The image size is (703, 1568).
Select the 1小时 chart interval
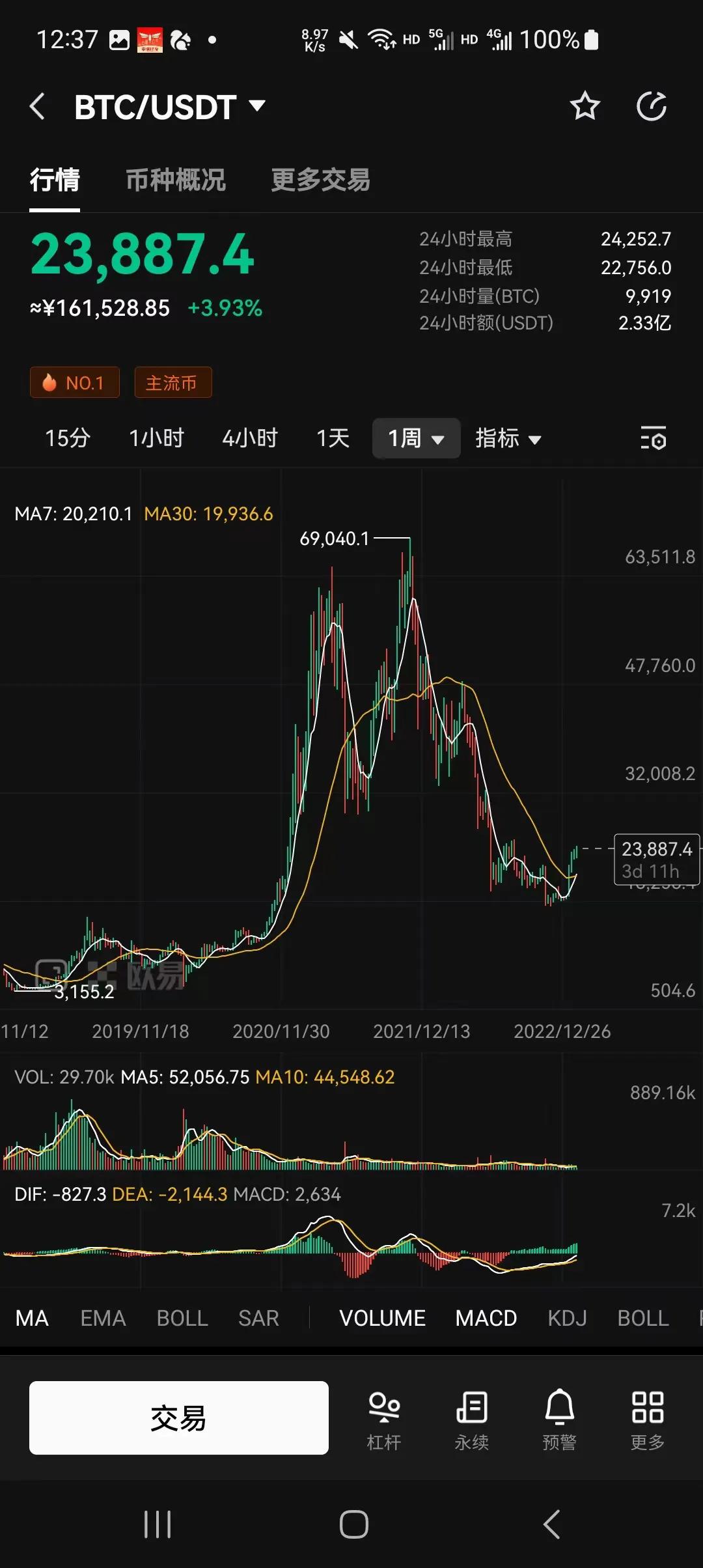click(156, 438)
